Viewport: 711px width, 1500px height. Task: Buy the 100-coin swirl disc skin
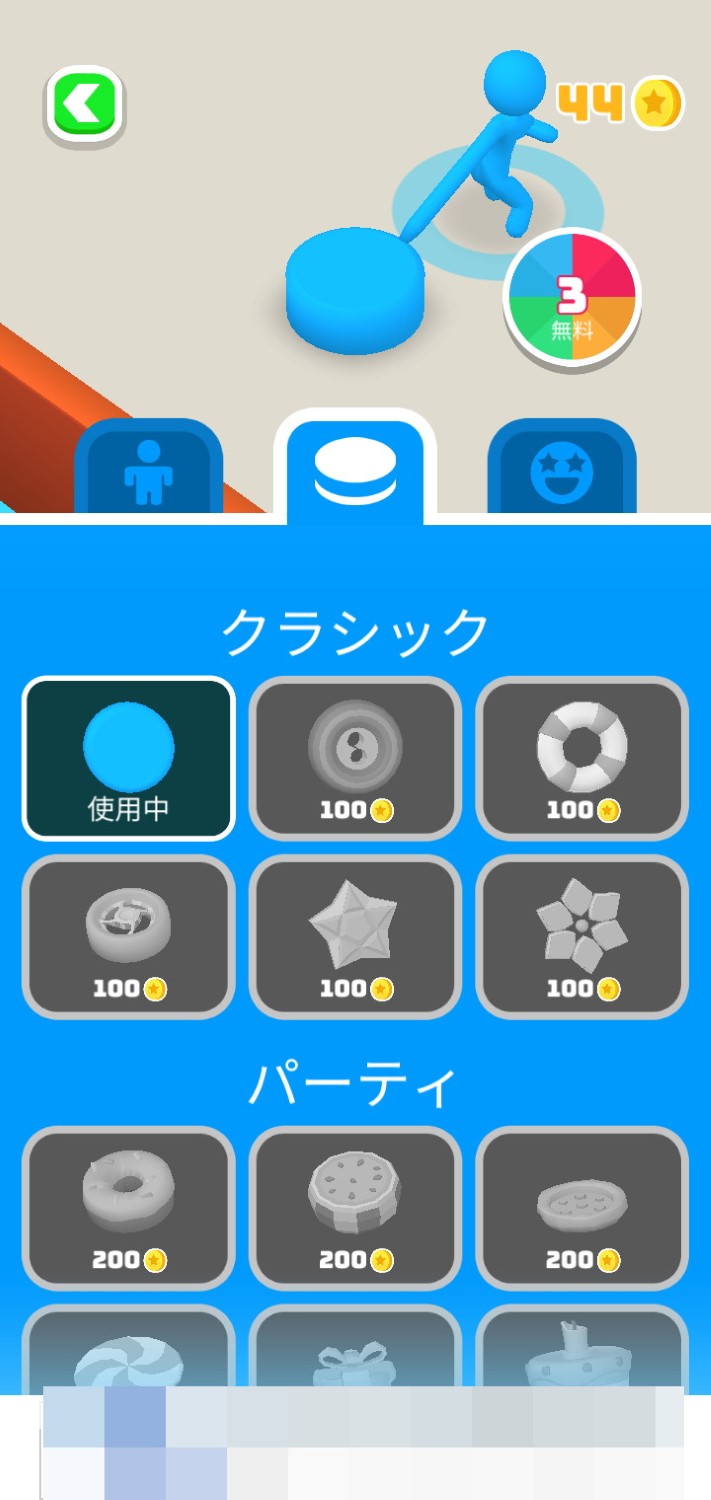pos(355,758)
